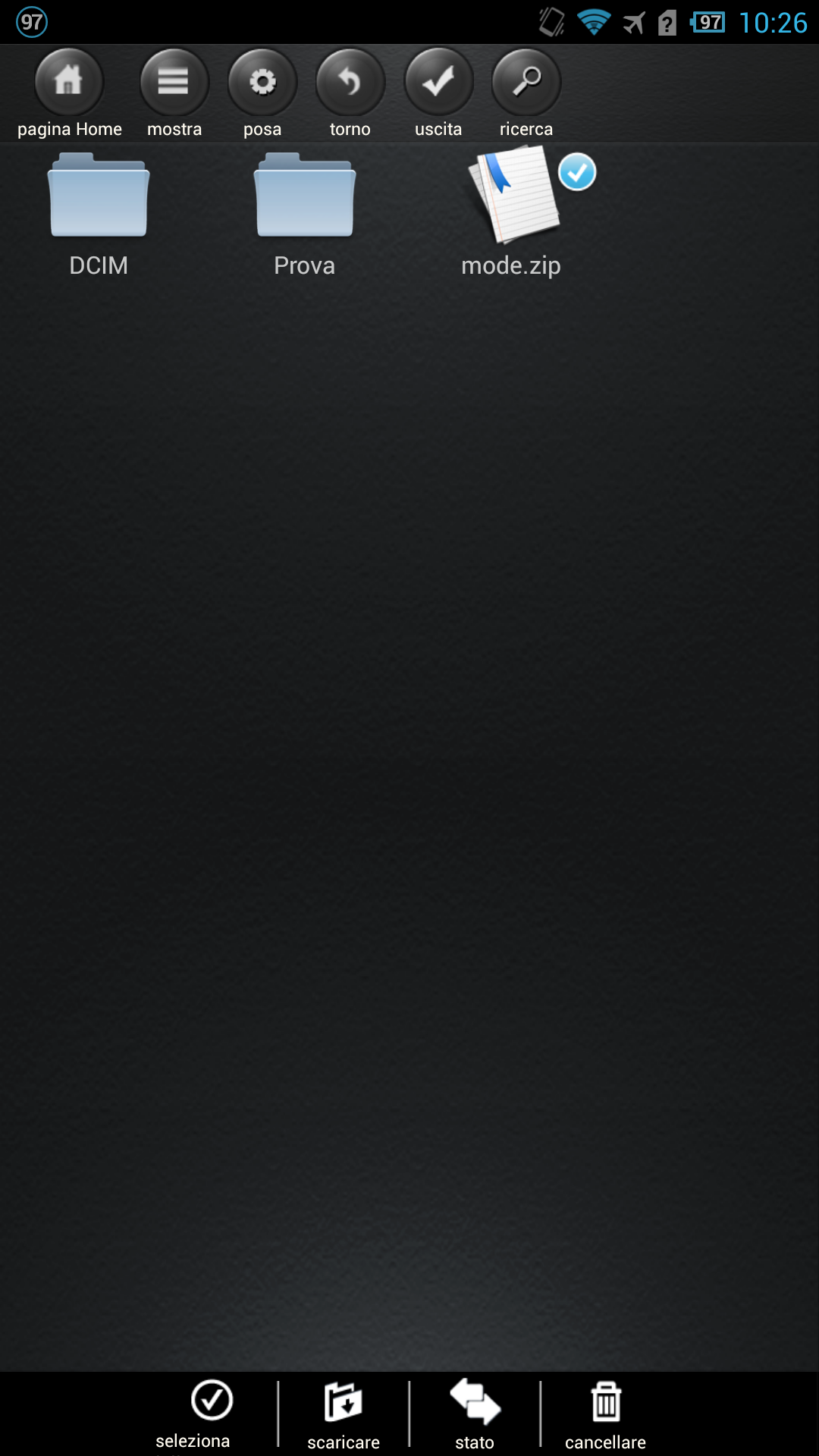
Task: Go to pagina Home
Action: (x=69, y=93)
